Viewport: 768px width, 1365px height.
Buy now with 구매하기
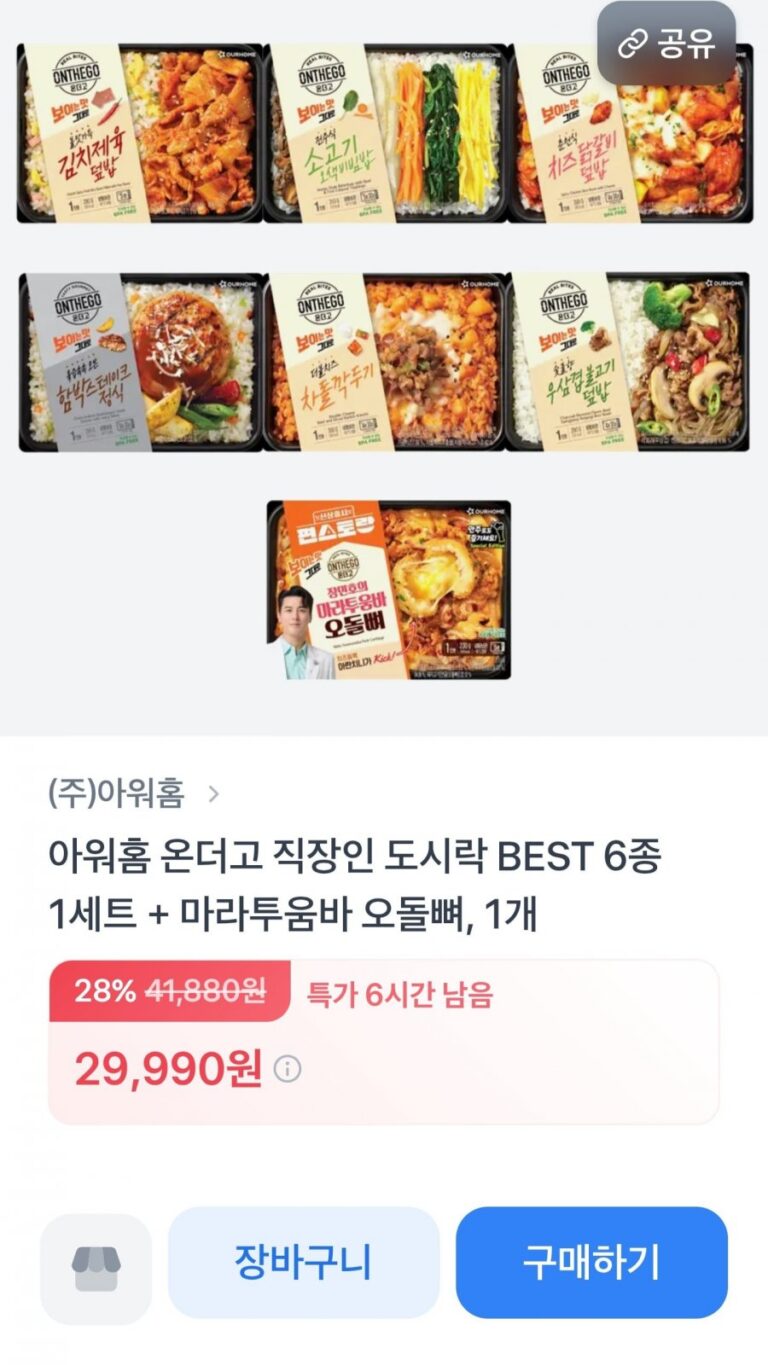(x=591, y=1262)
